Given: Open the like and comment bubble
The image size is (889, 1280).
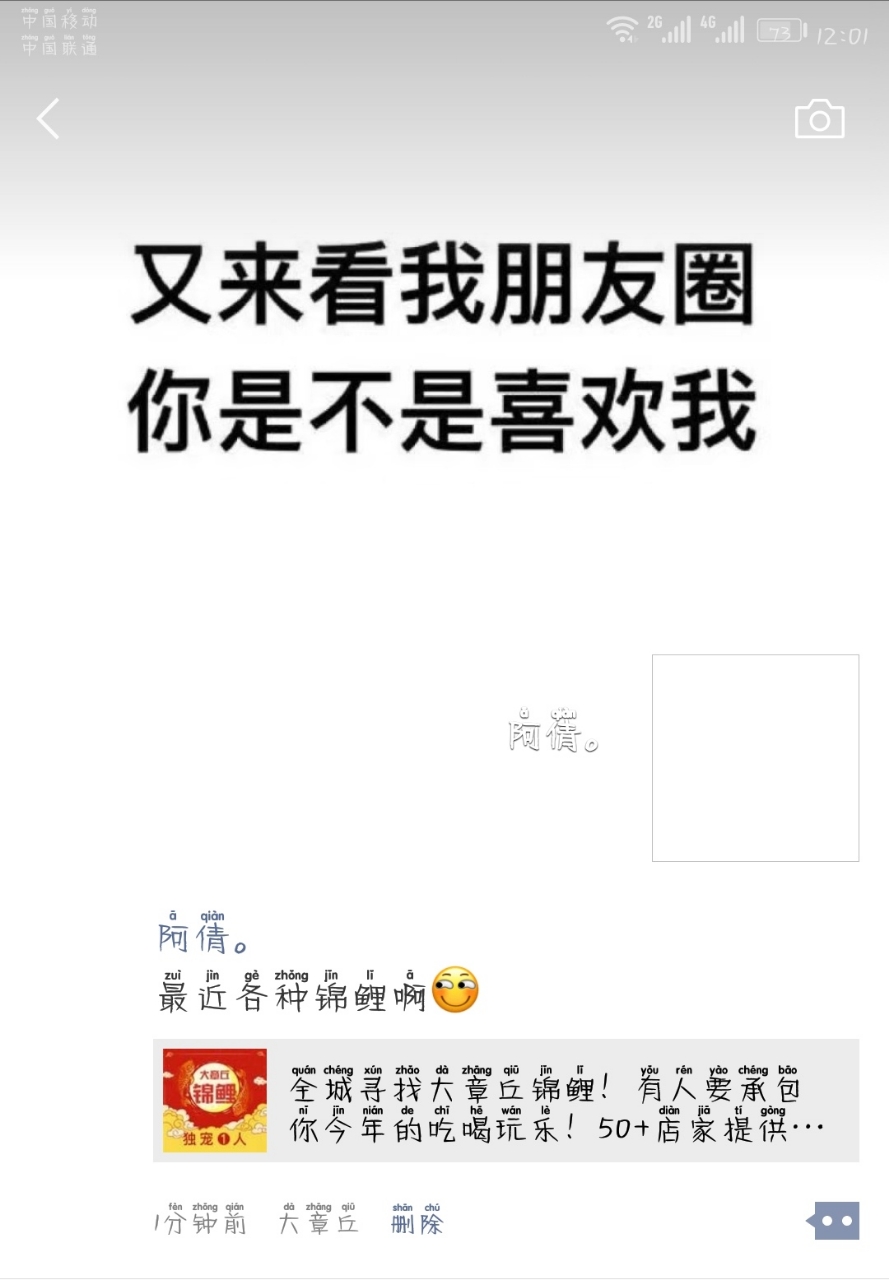Looking at the screenshot, I should pyautogui.click(x=836, y=1221).
